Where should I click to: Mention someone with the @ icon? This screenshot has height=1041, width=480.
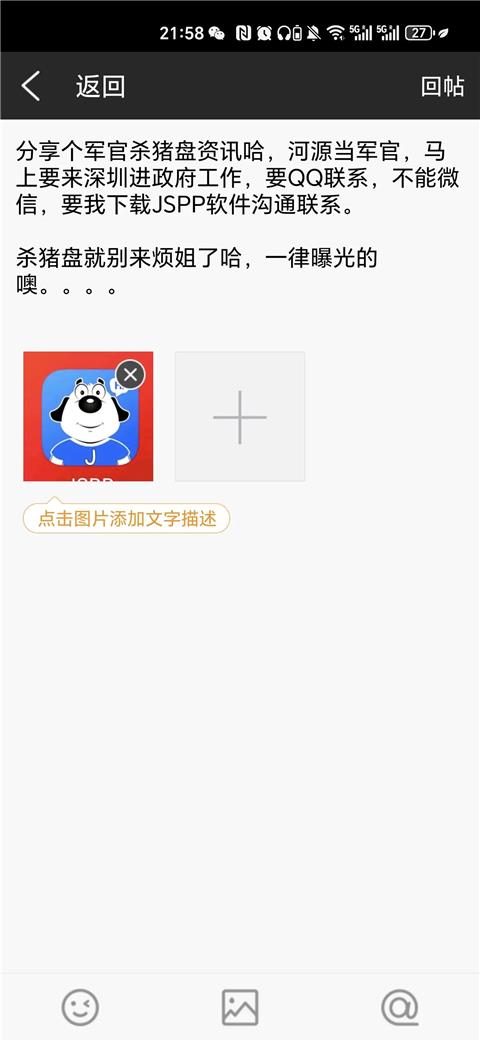400,1007
